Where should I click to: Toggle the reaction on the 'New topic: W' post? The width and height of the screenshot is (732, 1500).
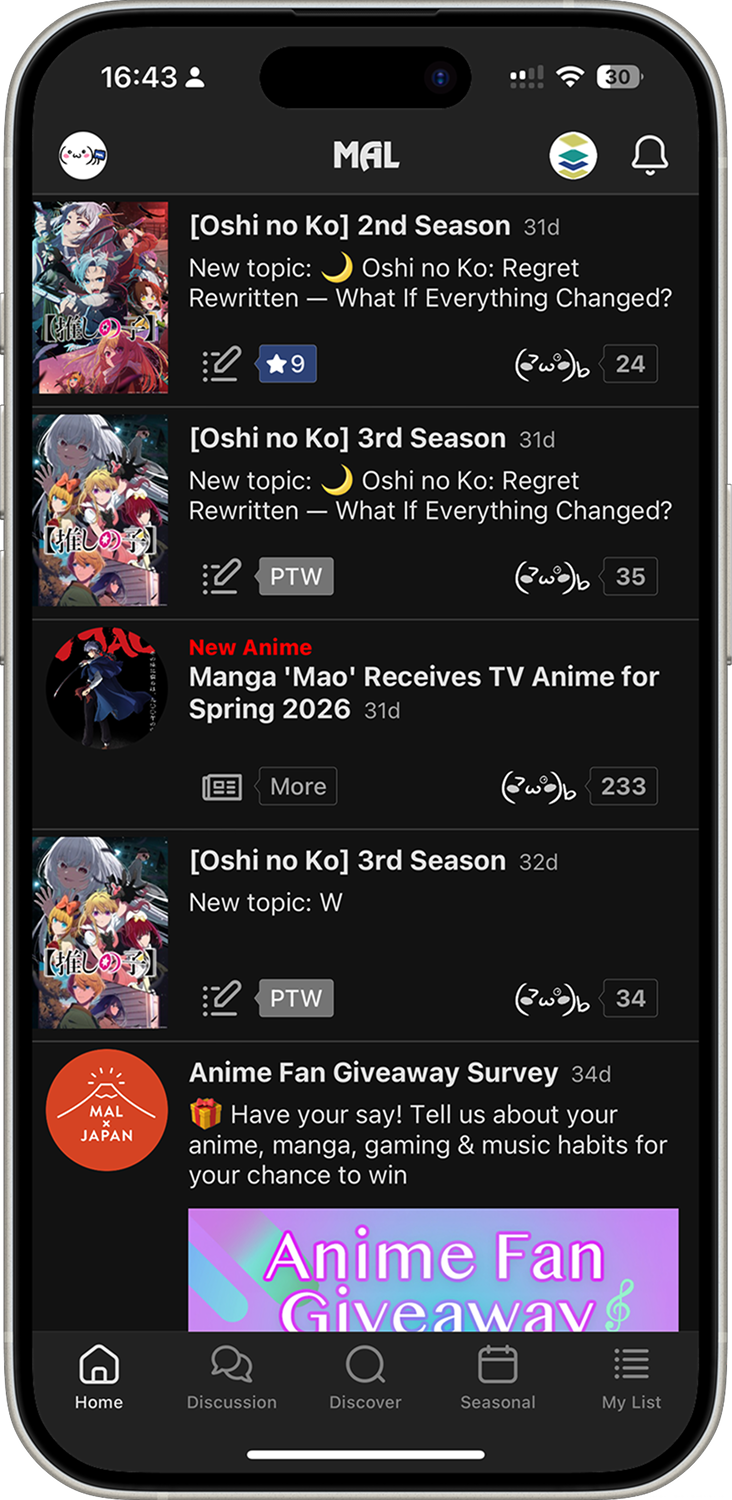click(x=552, y=998)
